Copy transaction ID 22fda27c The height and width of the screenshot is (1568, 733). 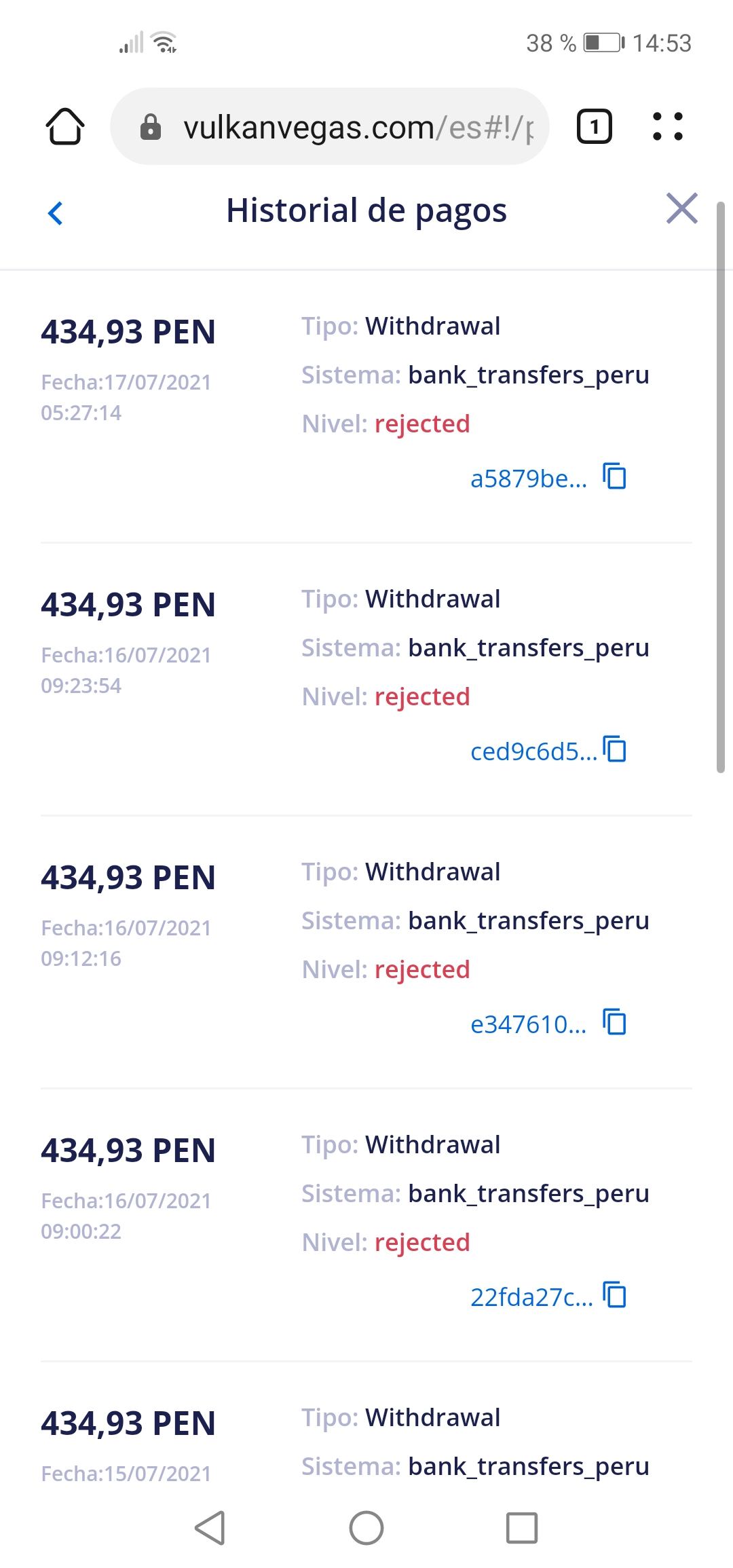tap(615, 1295)
